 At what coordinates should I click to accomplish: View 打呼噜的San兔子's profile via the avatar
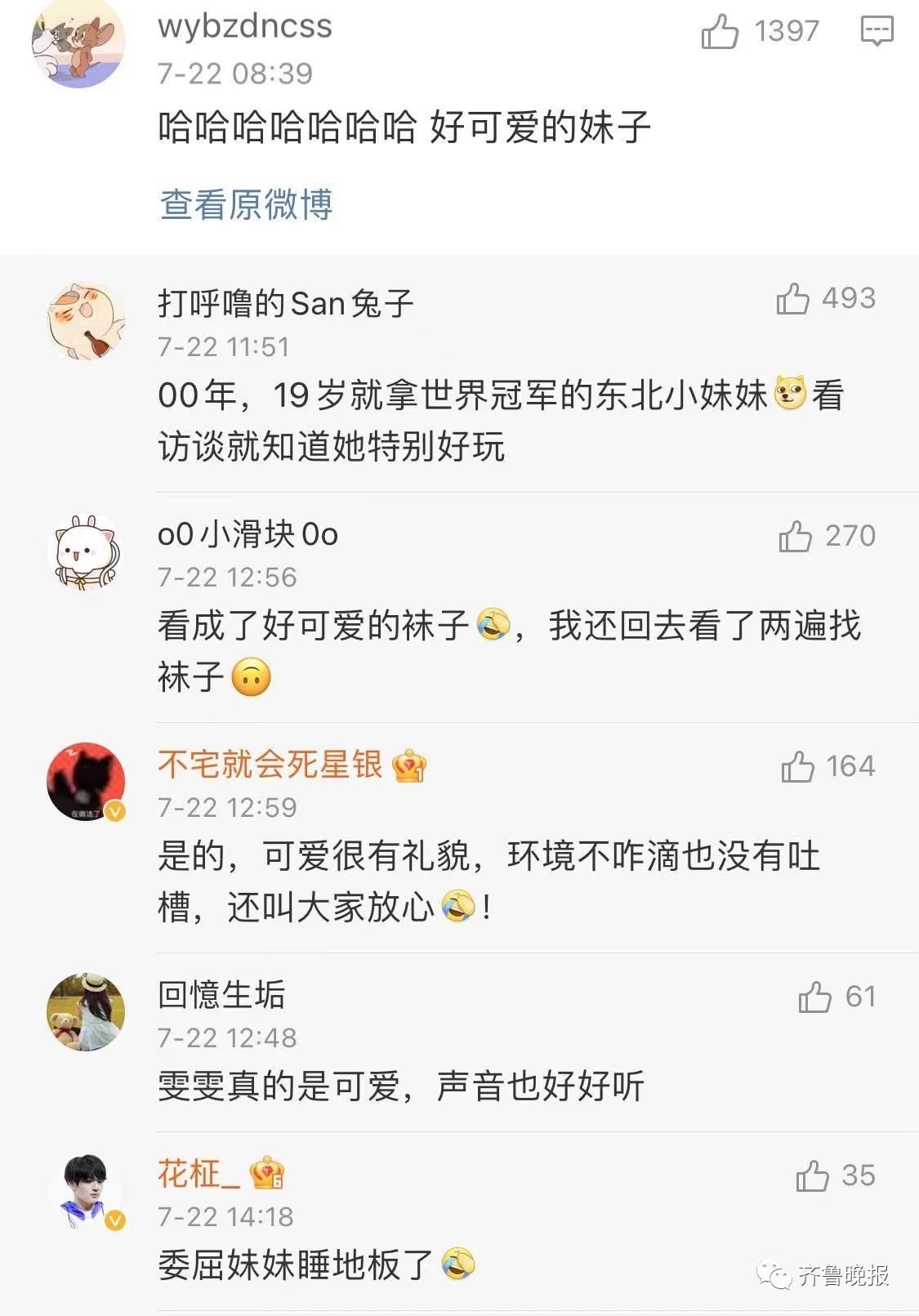pyautogui.click(x=86, y=321)
